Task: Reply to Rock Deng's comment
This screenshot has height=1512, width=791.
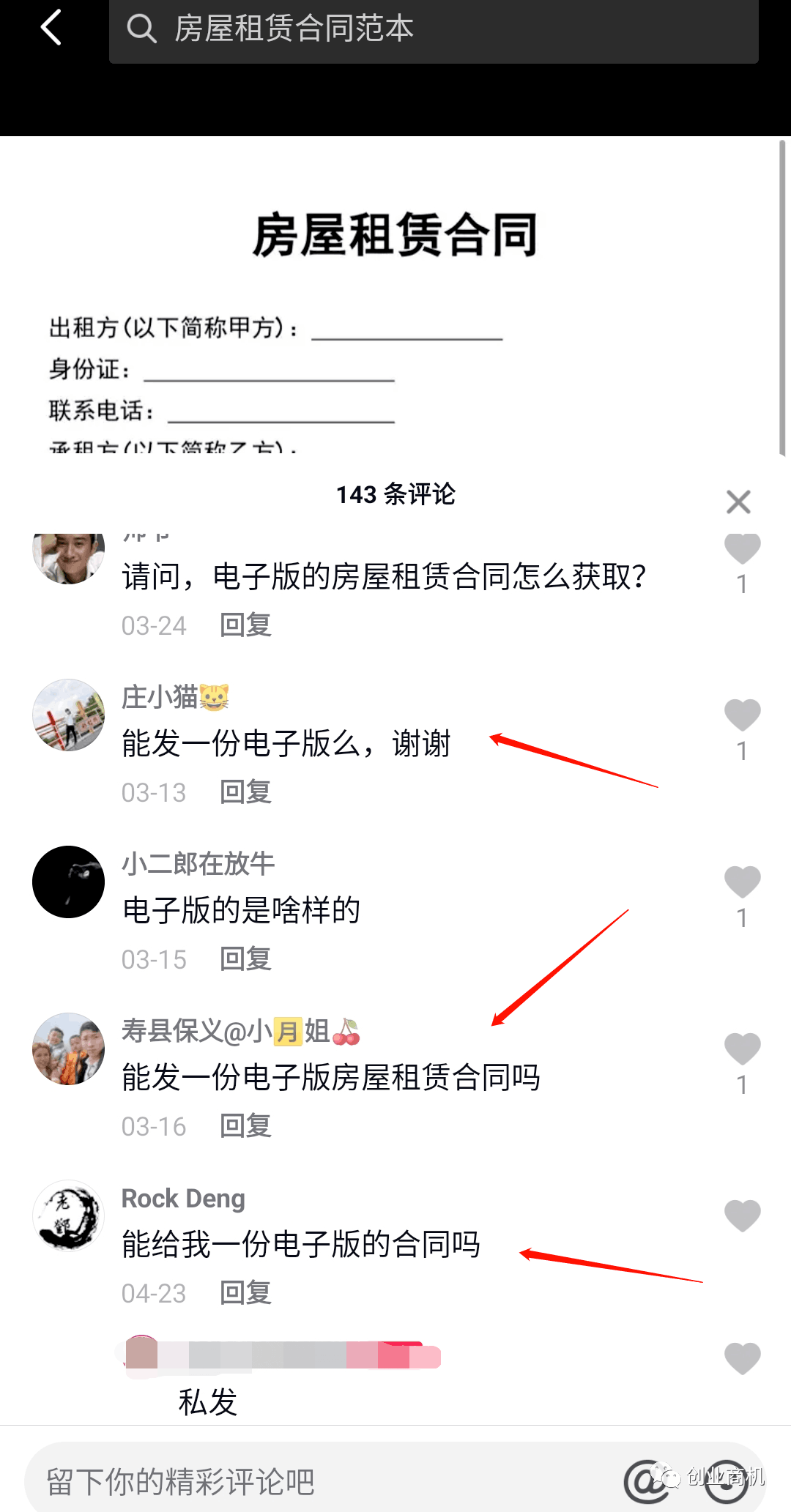Action: 246,1293
